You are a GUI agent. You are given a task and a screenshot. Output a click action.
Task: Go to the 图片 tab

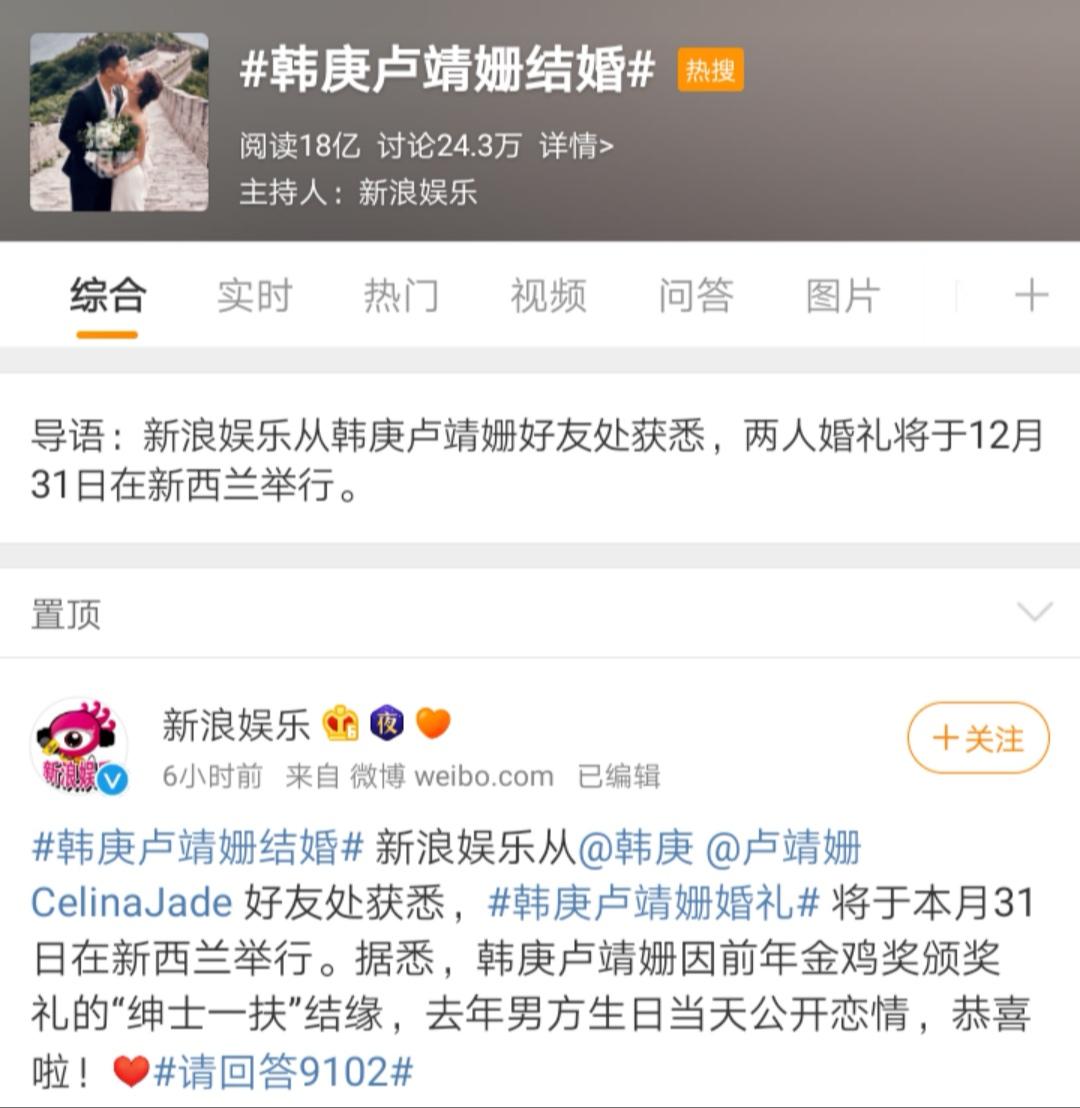coord(842,297)
